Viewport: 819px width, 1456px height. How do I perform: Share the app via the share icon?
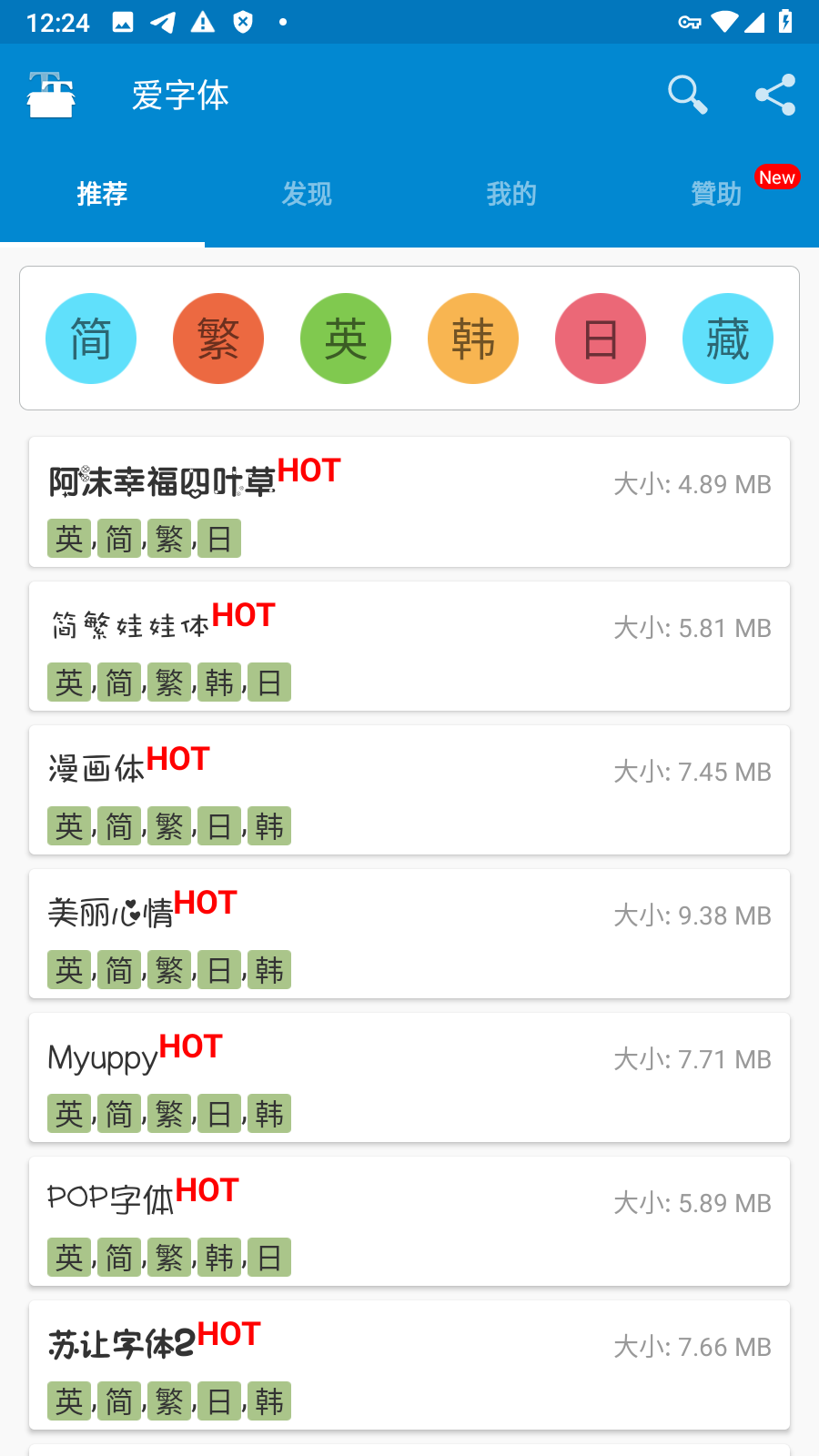(775, 95)
